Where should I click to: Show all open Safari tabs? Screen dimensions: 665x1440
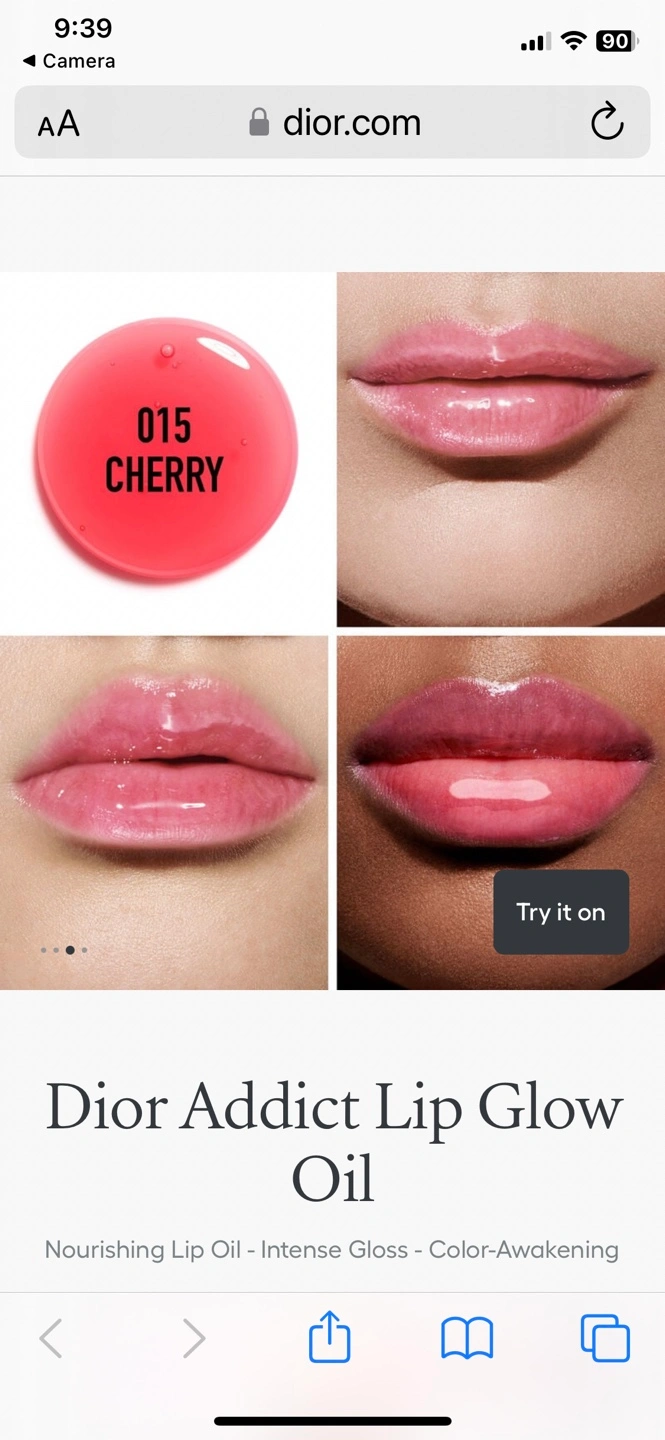click(x=605, y=1338)
